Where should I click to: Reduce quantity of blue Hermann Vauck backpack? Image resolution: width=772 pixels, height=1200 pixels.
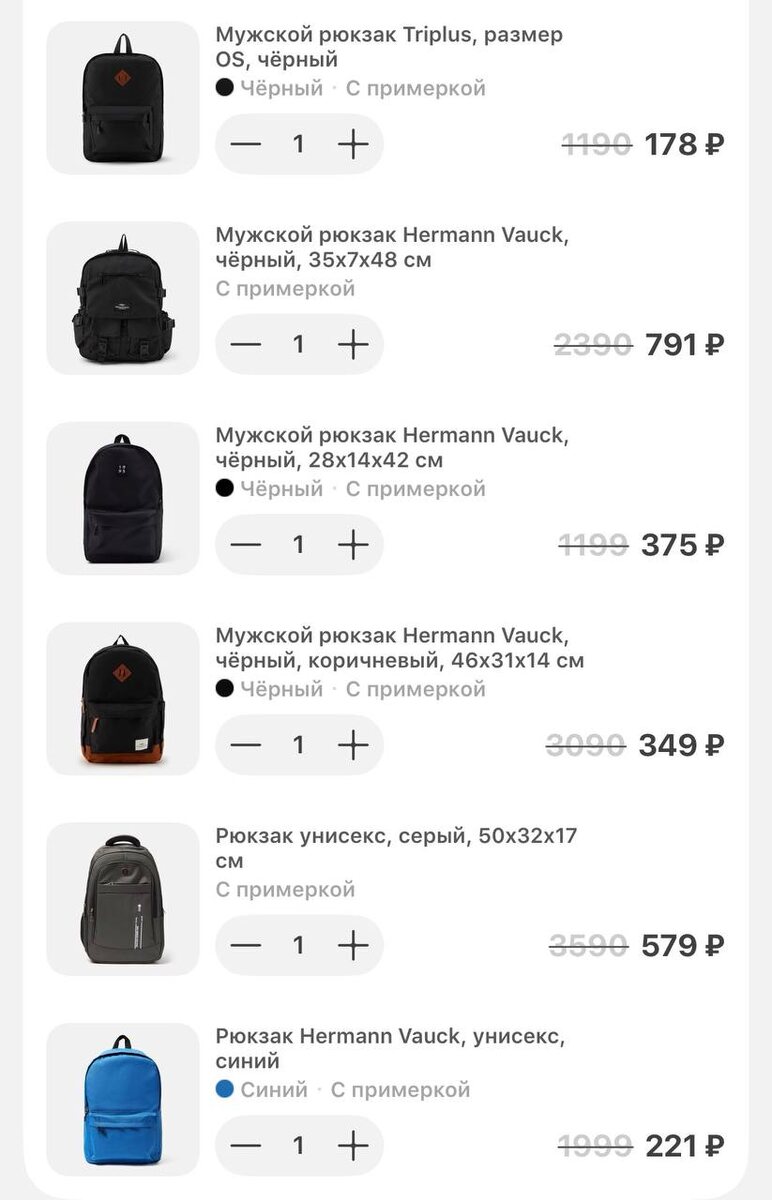tap(245, 1145)
